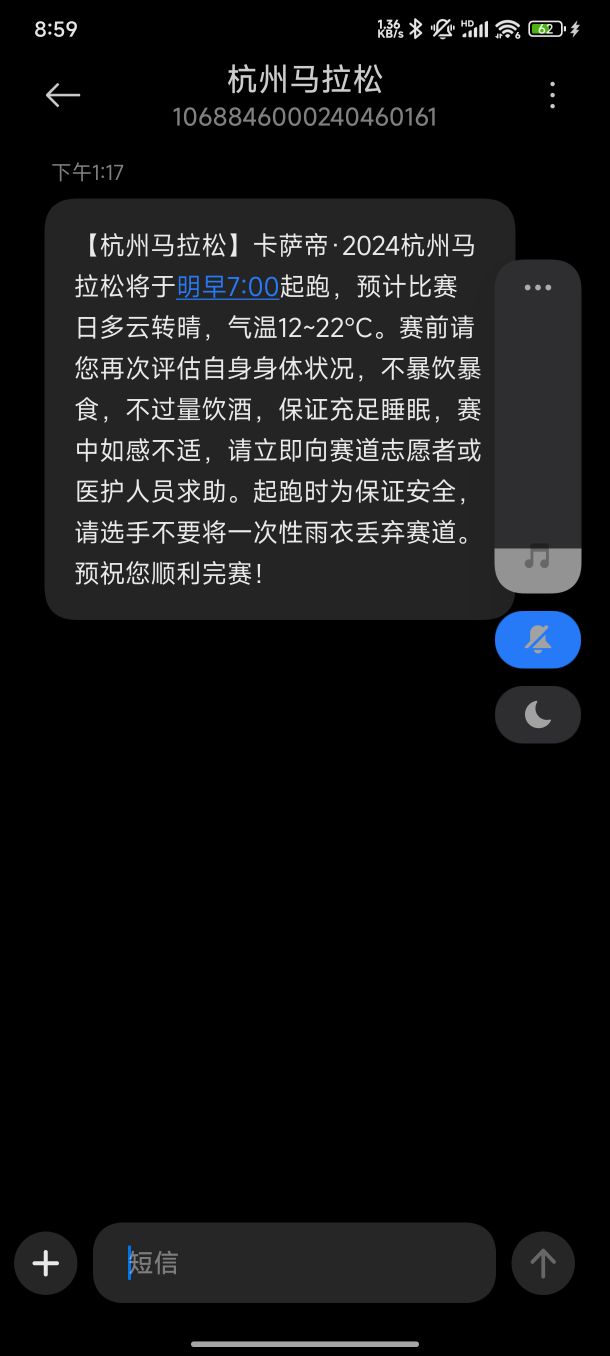Enable the do-not-disturb moon button
Viewport: 610px width, 1356px height.
538,714
